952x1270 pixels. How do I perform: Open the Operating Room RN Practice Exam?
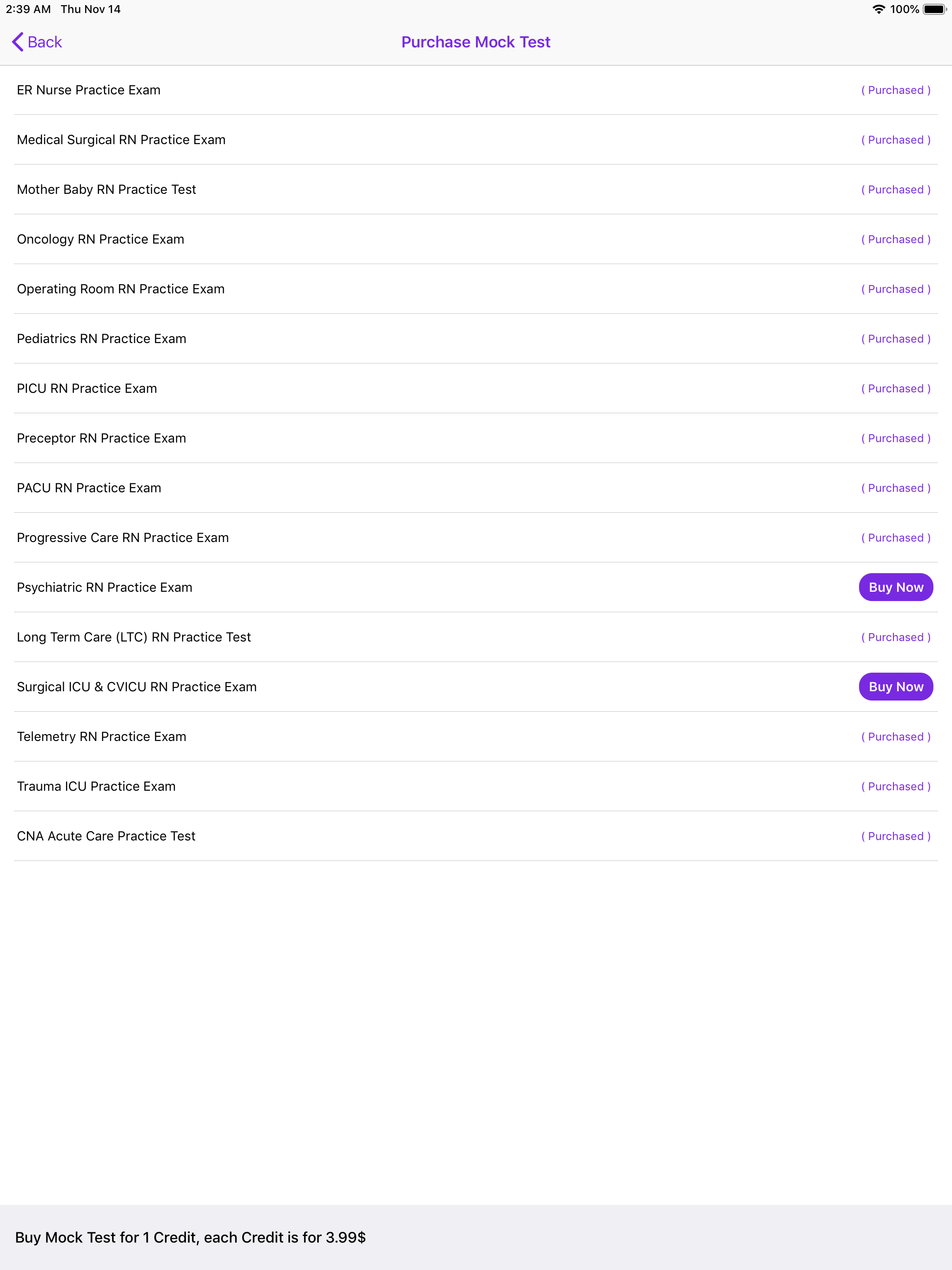(120, 289)
